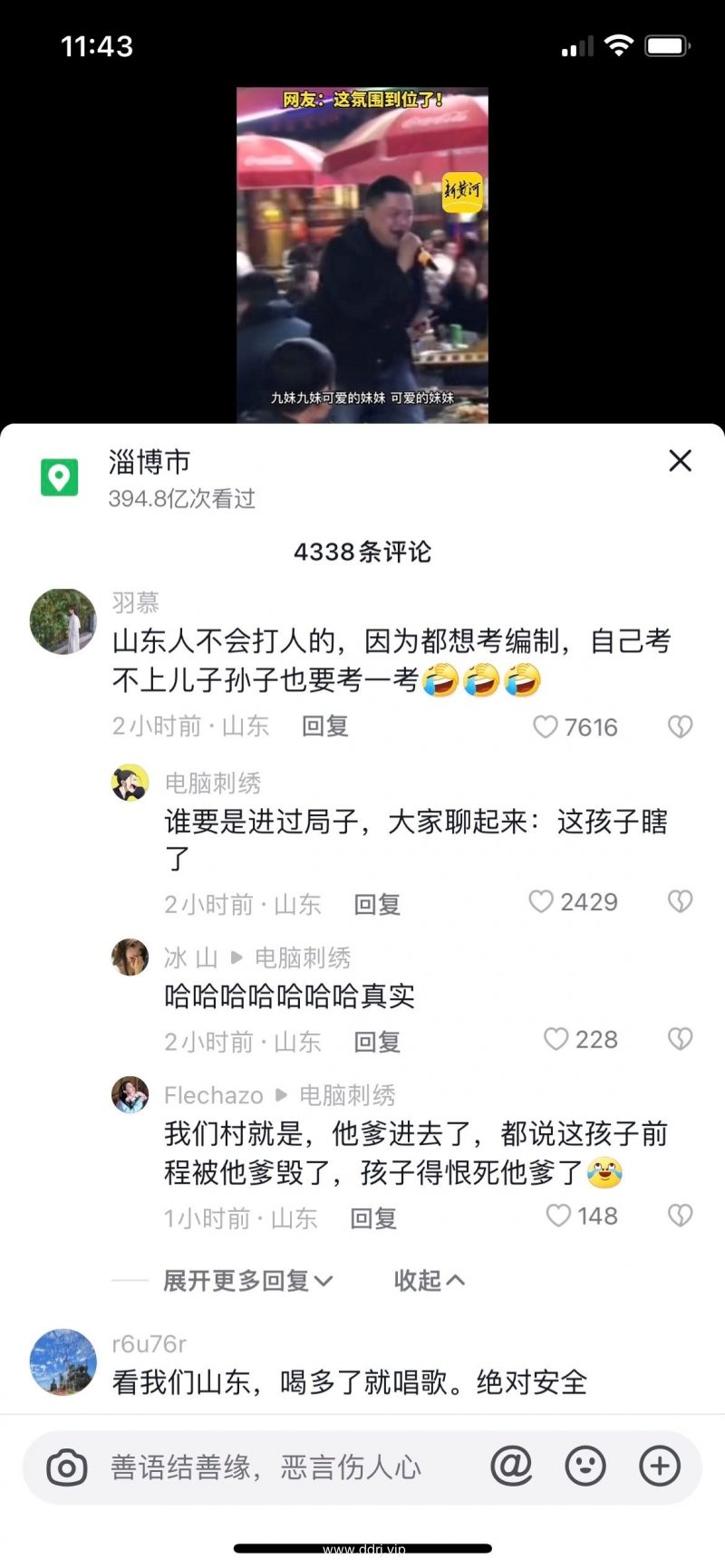Image resolution: width=725 pixels, height=1568 pixels.
Task: Open 羽慕's profile avatar
Action: coord(63,621)
